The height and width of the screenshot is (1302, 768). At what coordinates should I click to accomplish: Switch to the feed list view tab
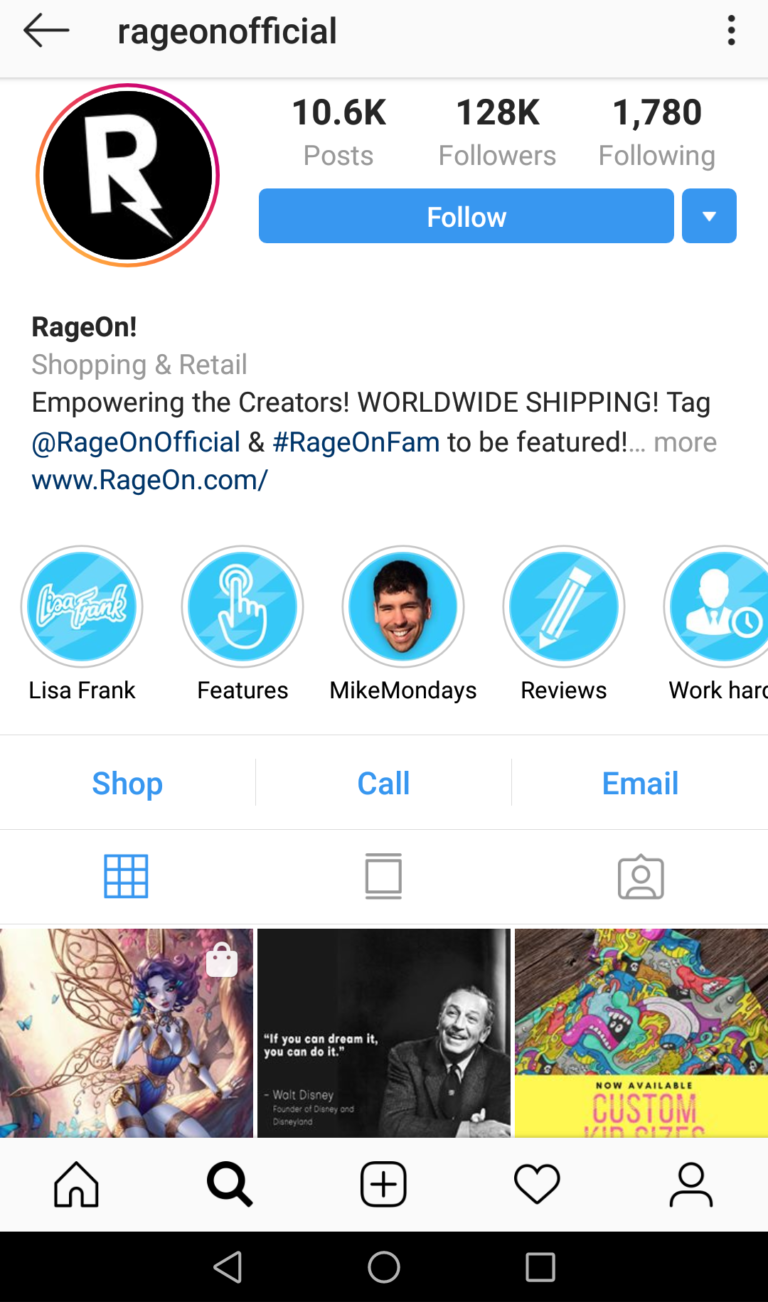tap(383, 877)
